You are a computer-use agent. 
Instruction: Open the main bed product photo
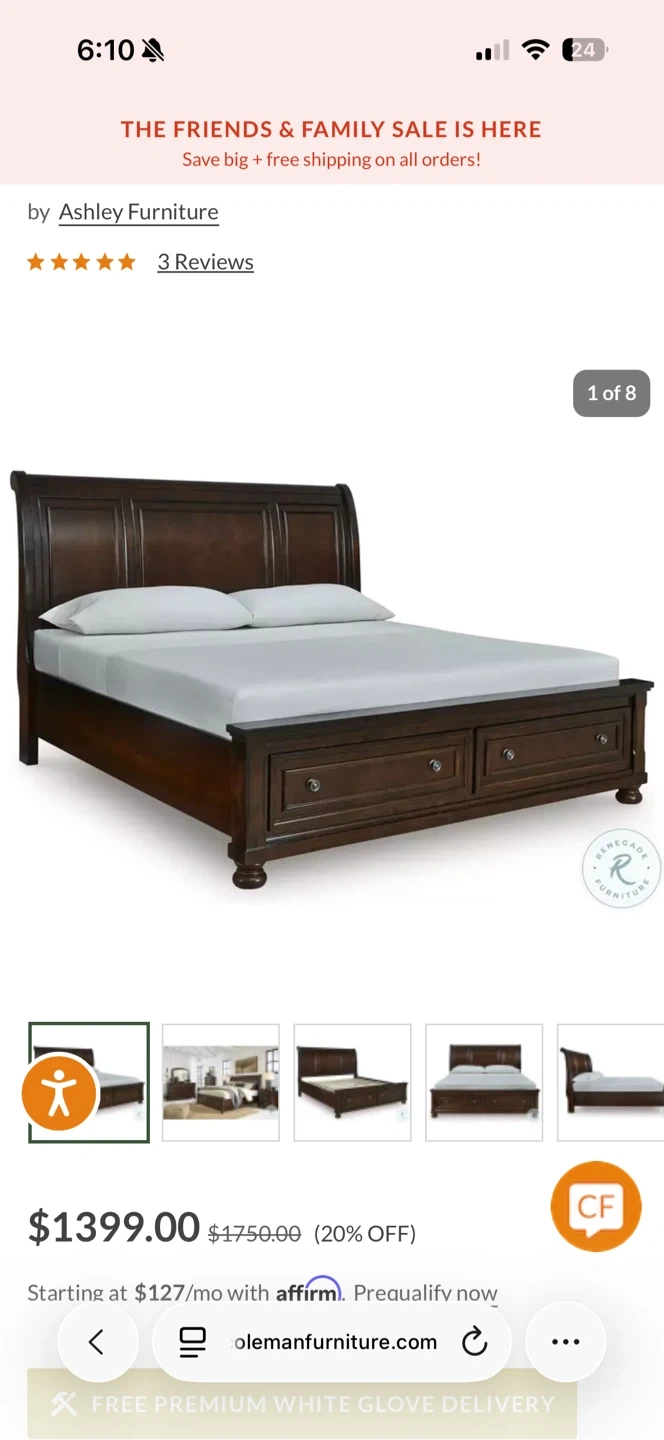[x=330, y=680]
